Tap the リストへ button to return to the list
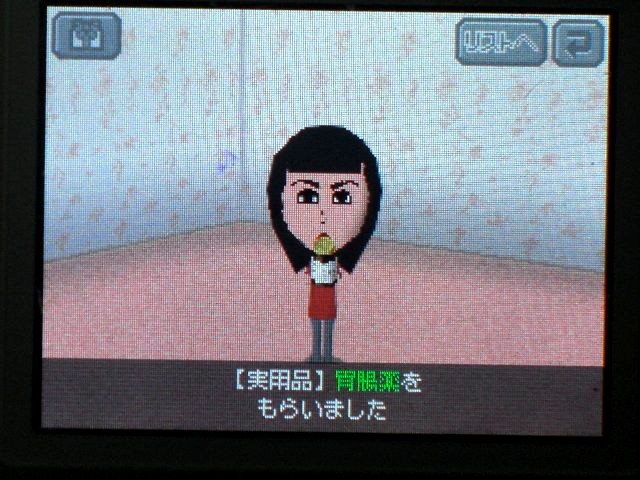 (x=501, y=43)
